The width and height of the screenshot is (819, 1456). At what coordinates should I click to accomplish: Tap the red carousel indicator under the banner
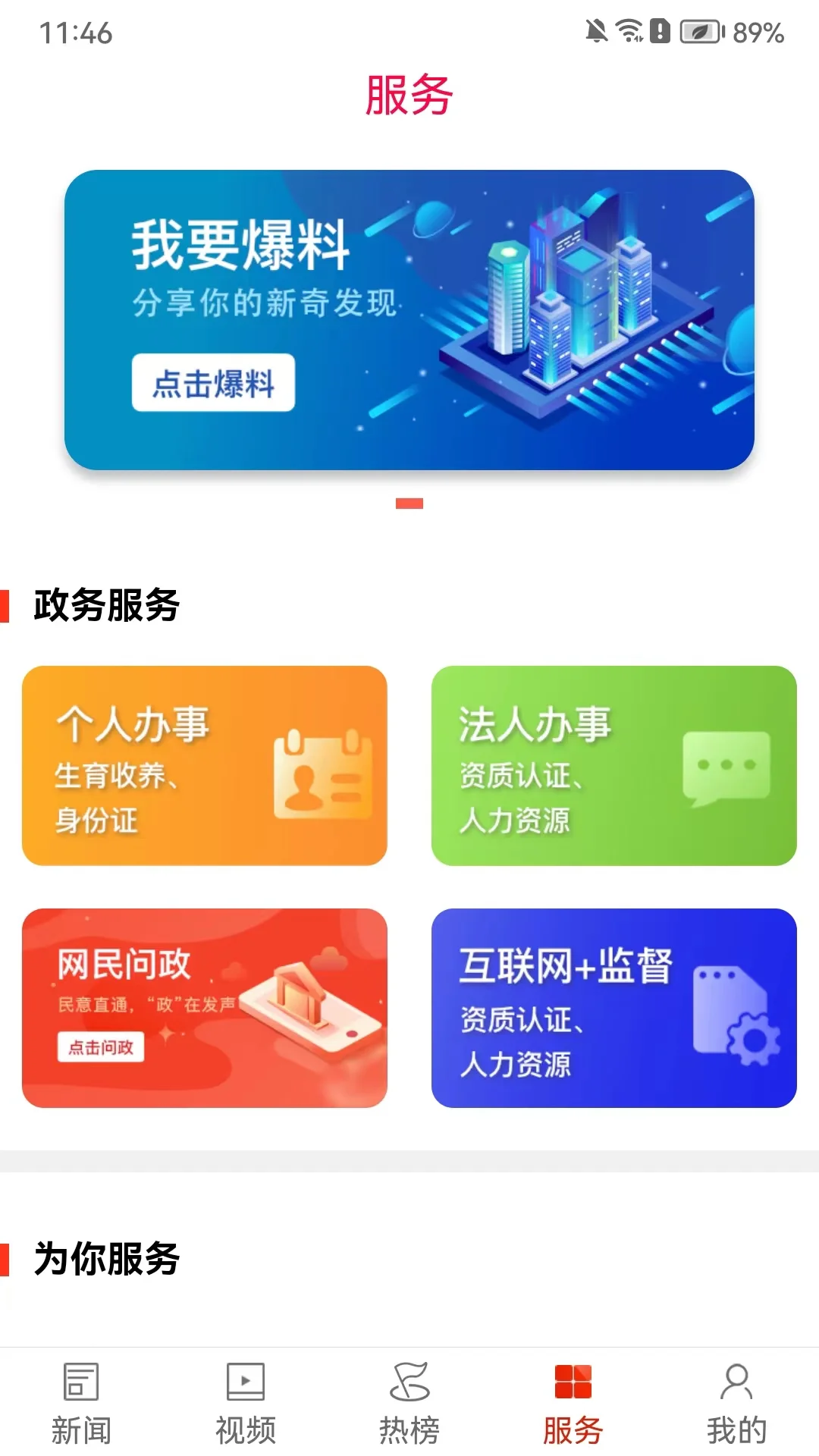click(409, 503)
